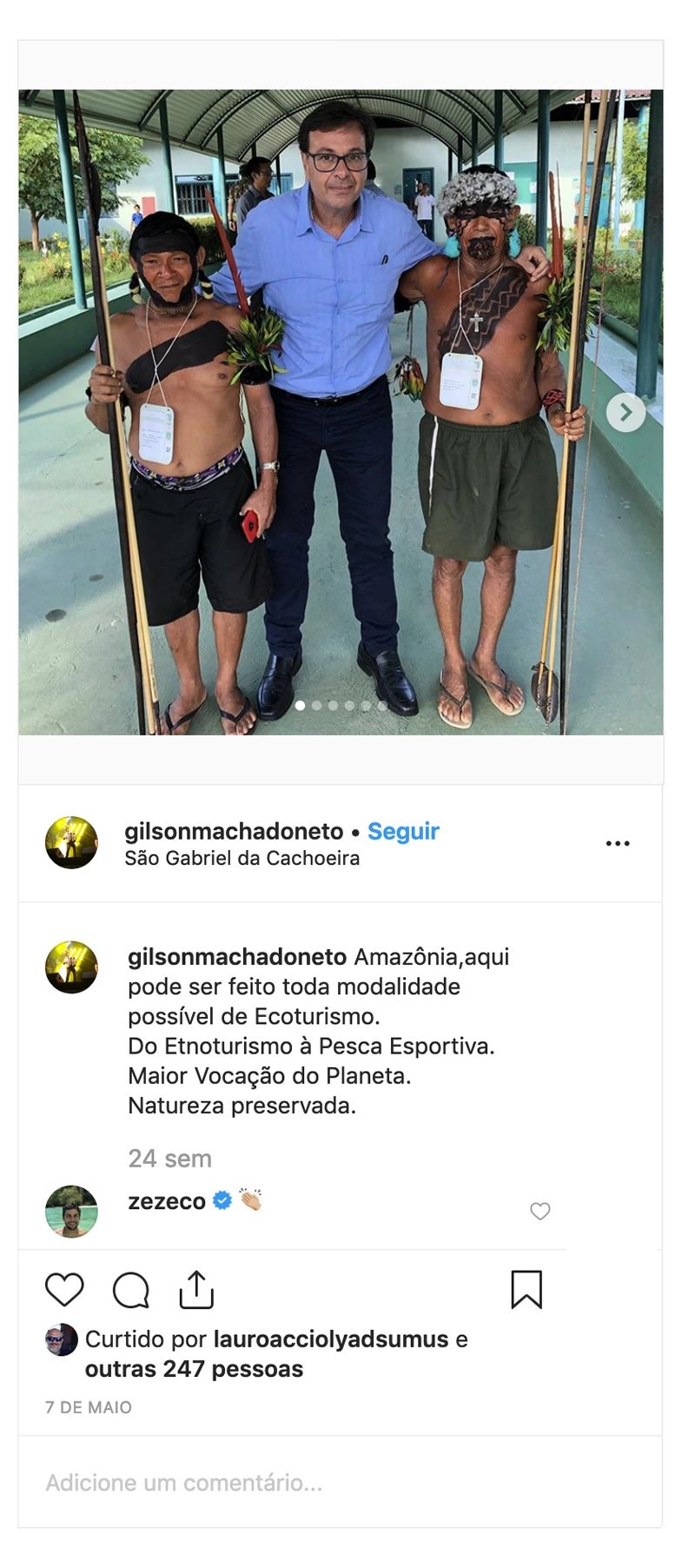Open the comments speech bubble
Screen dimensions: 682x1568
click(x=131, y=1290)
